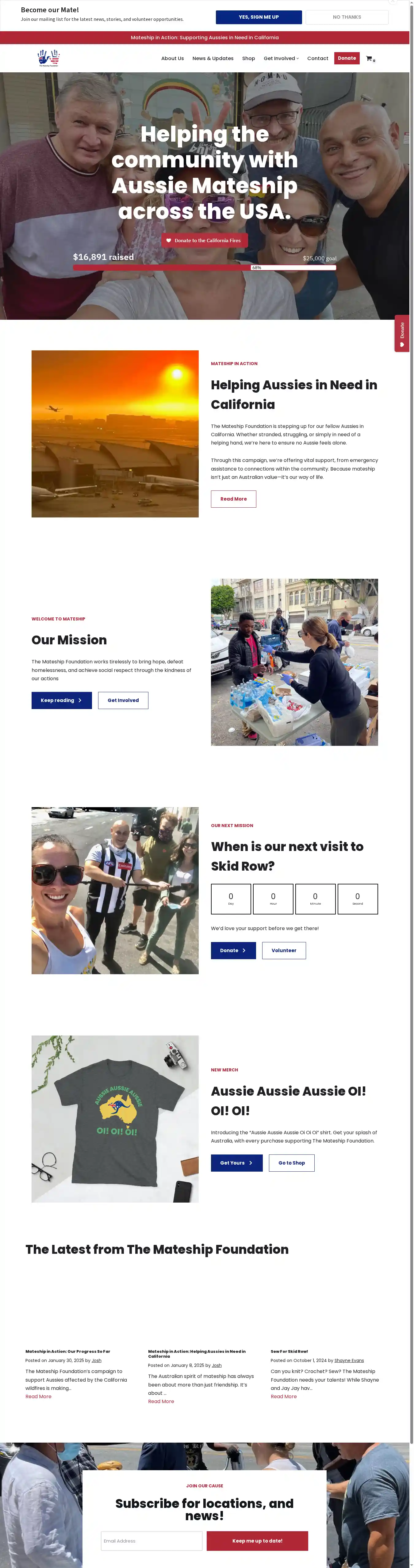Screen dimensions: 414x1568
Task: Donate to the California Fires
Action: 205,240
